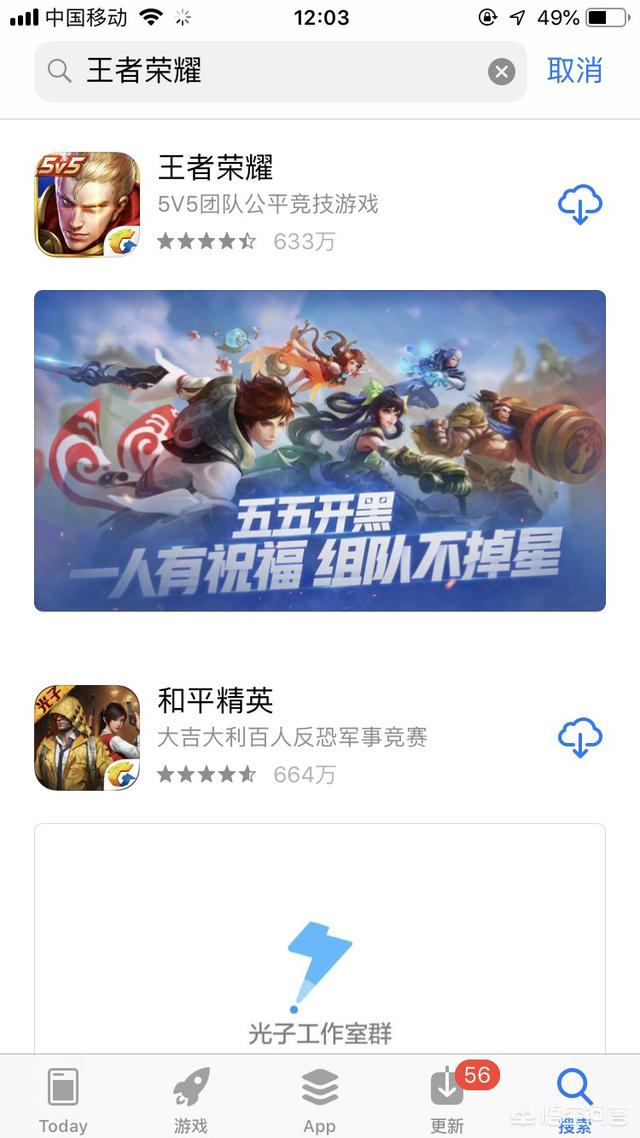Download 和平精英 via the cloud icon
Viewport: 640px width, 1138px height.
coord(579,738)
